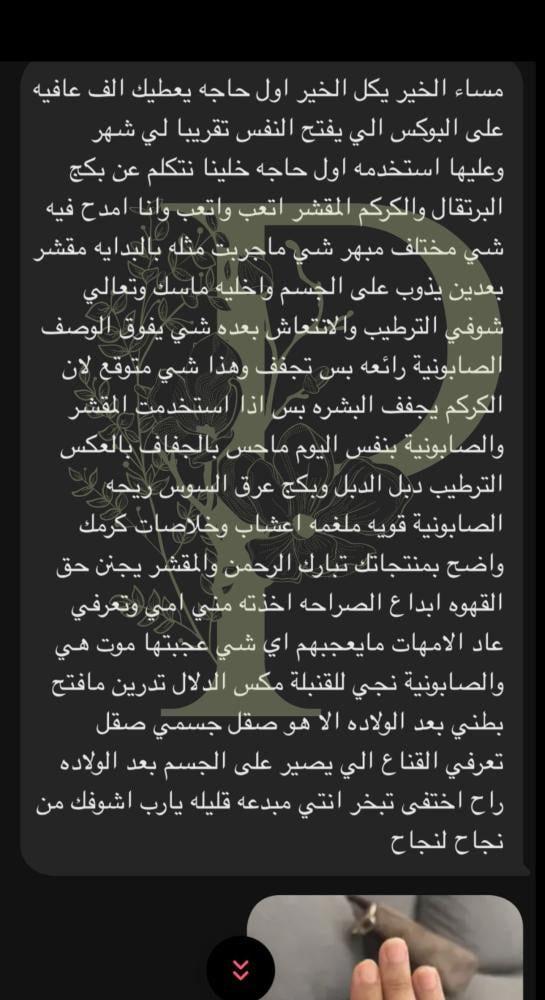545x1000 pixels.
Task: Open the photo message showing a hand
Action: 384,947
